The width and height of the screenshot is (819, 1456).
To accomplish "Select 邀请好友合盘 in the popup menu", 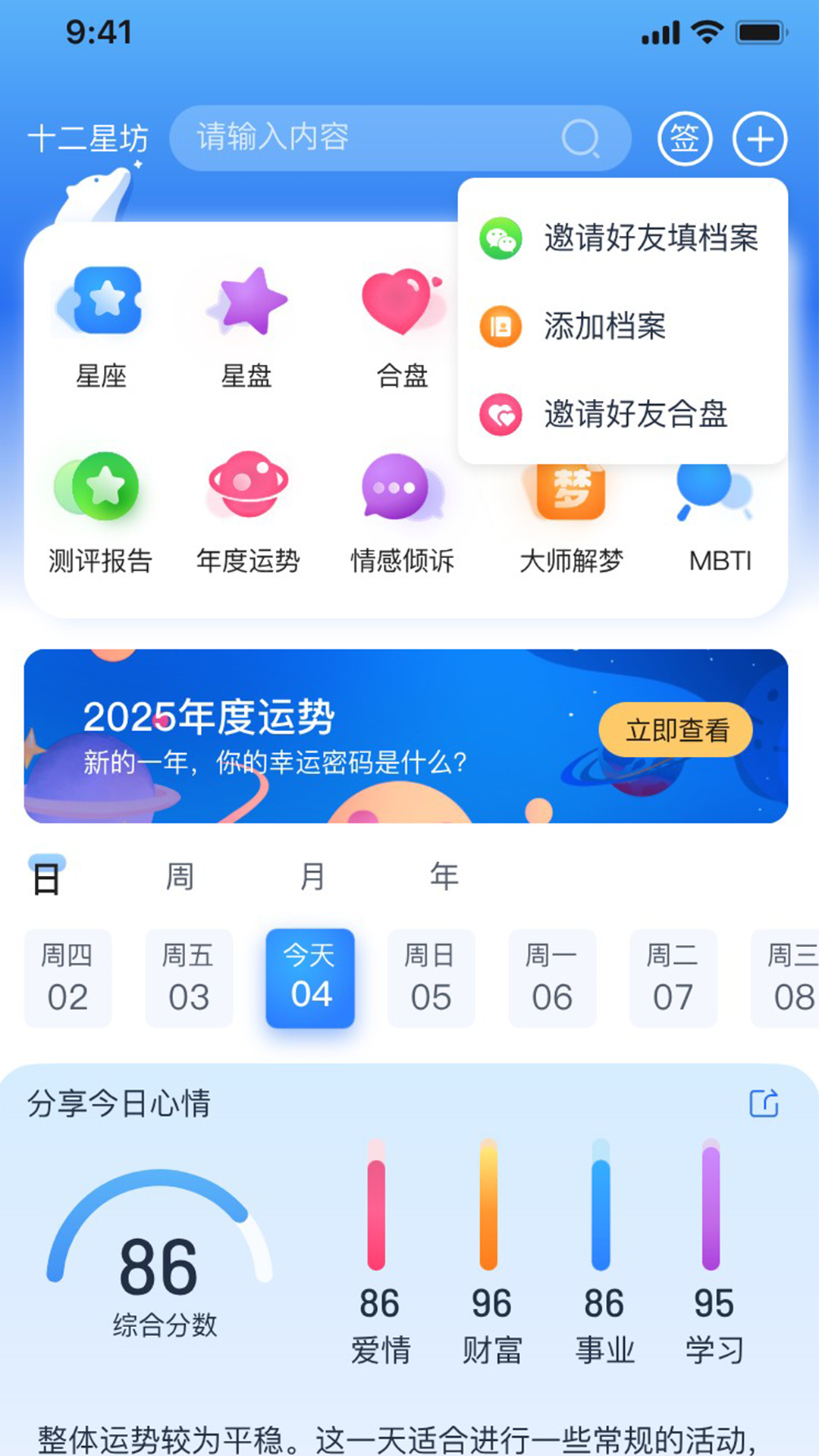I will coord(622,414).
